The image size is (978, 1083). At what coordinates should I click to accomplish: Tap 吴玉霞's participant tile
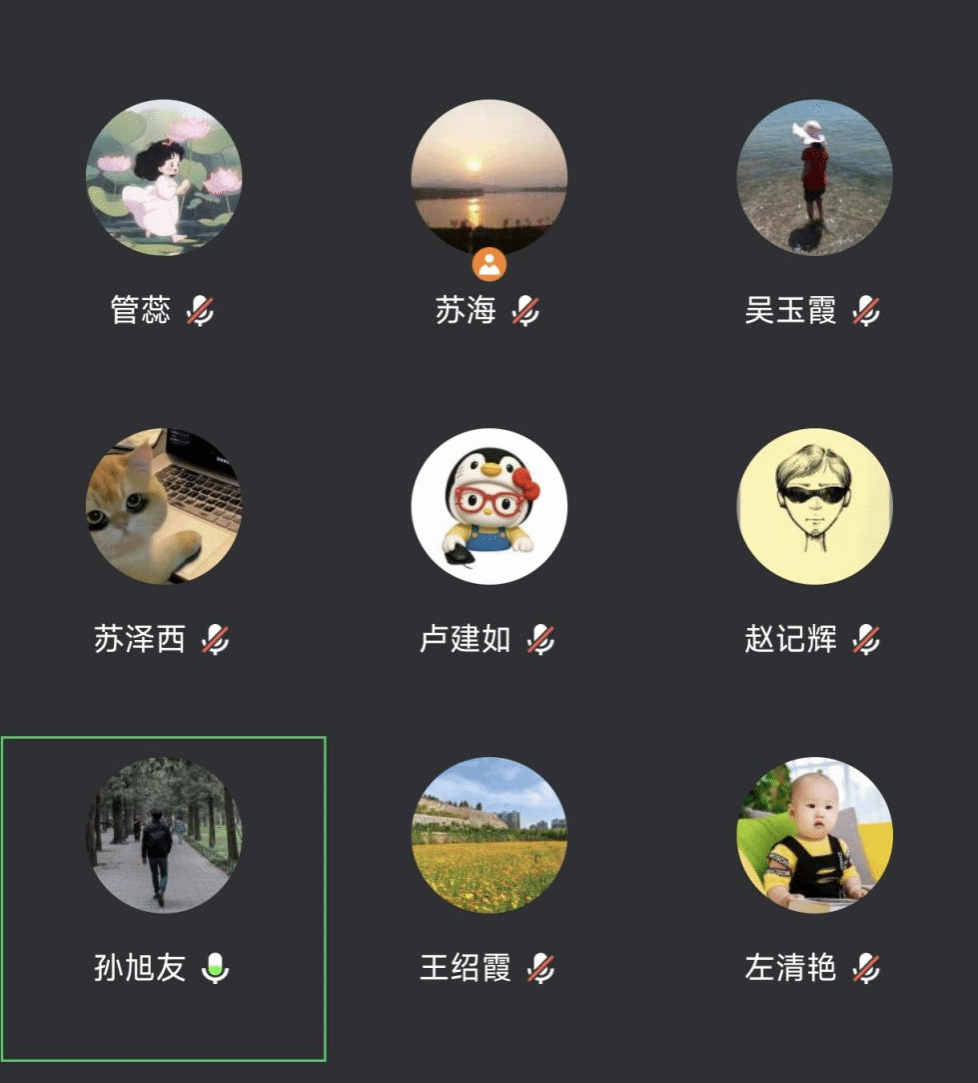(x=814, y=178)
